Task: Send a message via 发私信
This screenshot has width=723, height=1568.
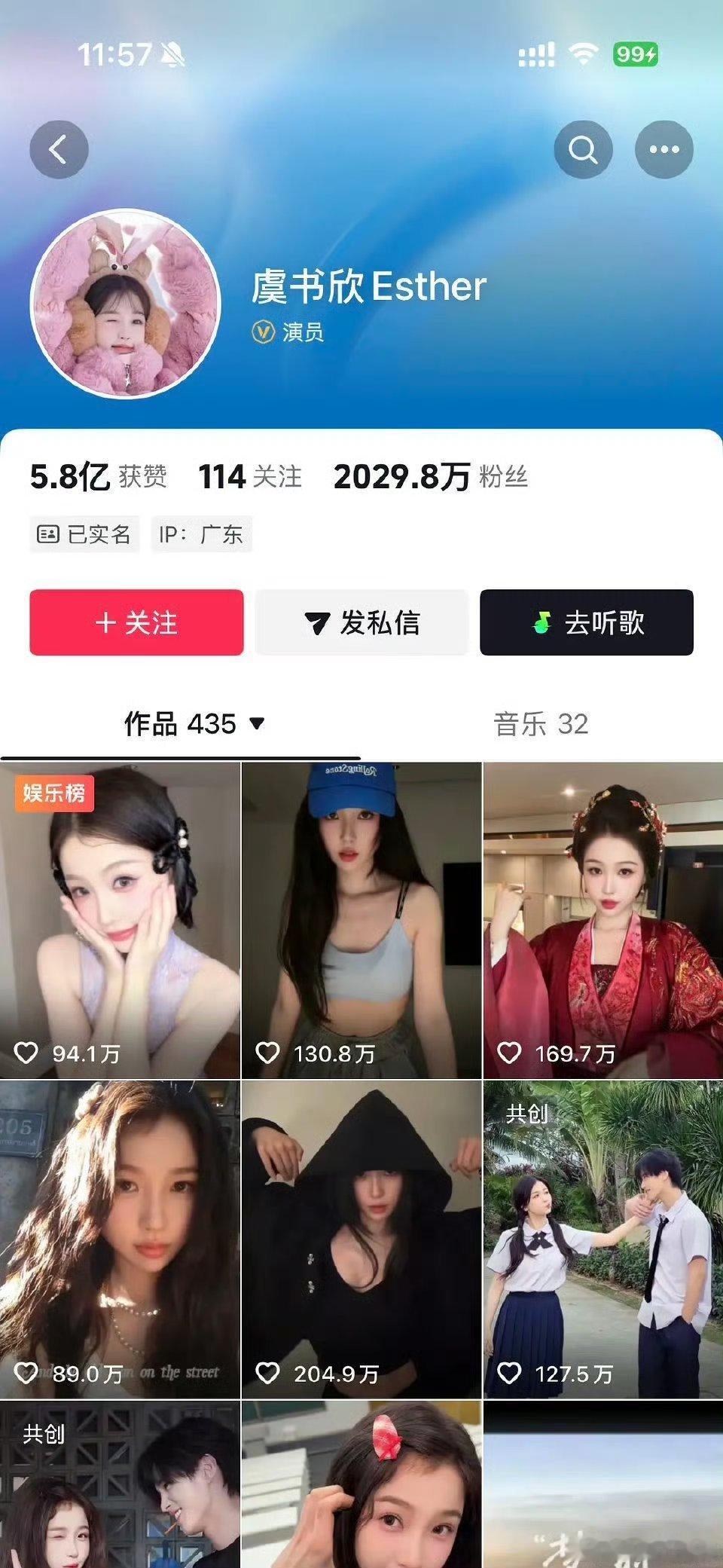Action: 361,623
